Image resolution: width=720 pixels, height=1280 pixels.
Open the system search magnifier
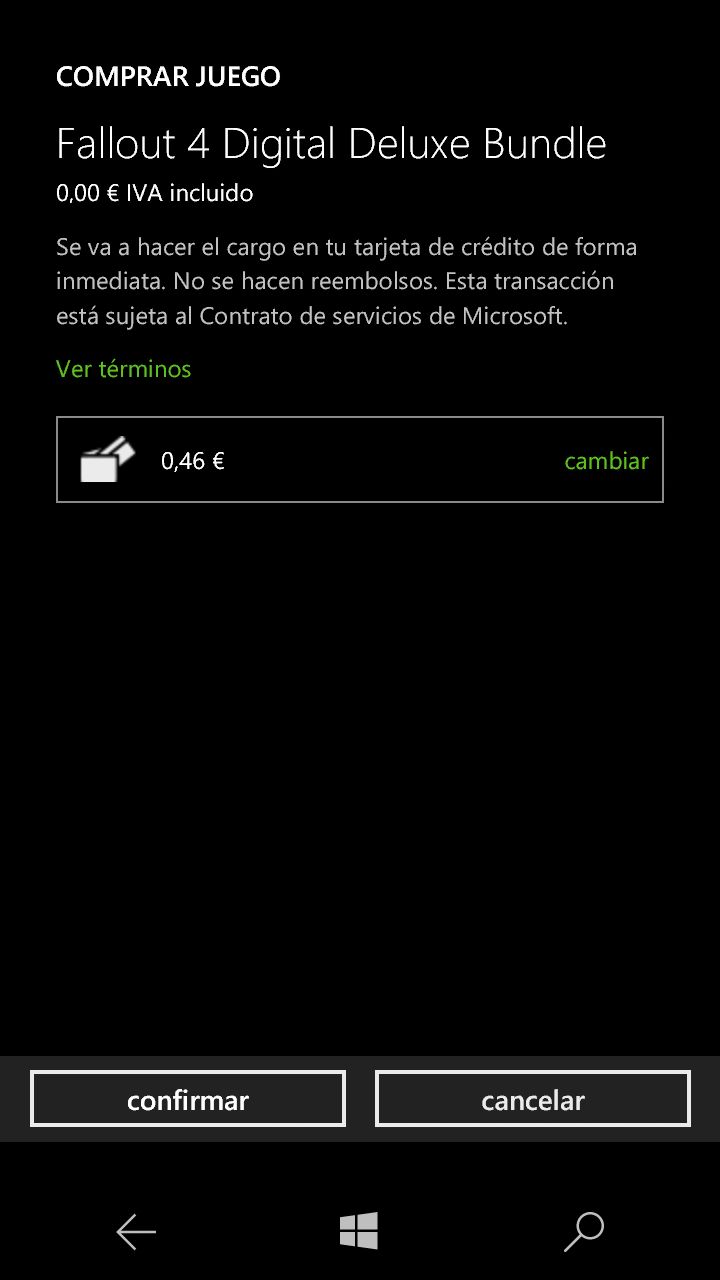tap(584, 1232)
